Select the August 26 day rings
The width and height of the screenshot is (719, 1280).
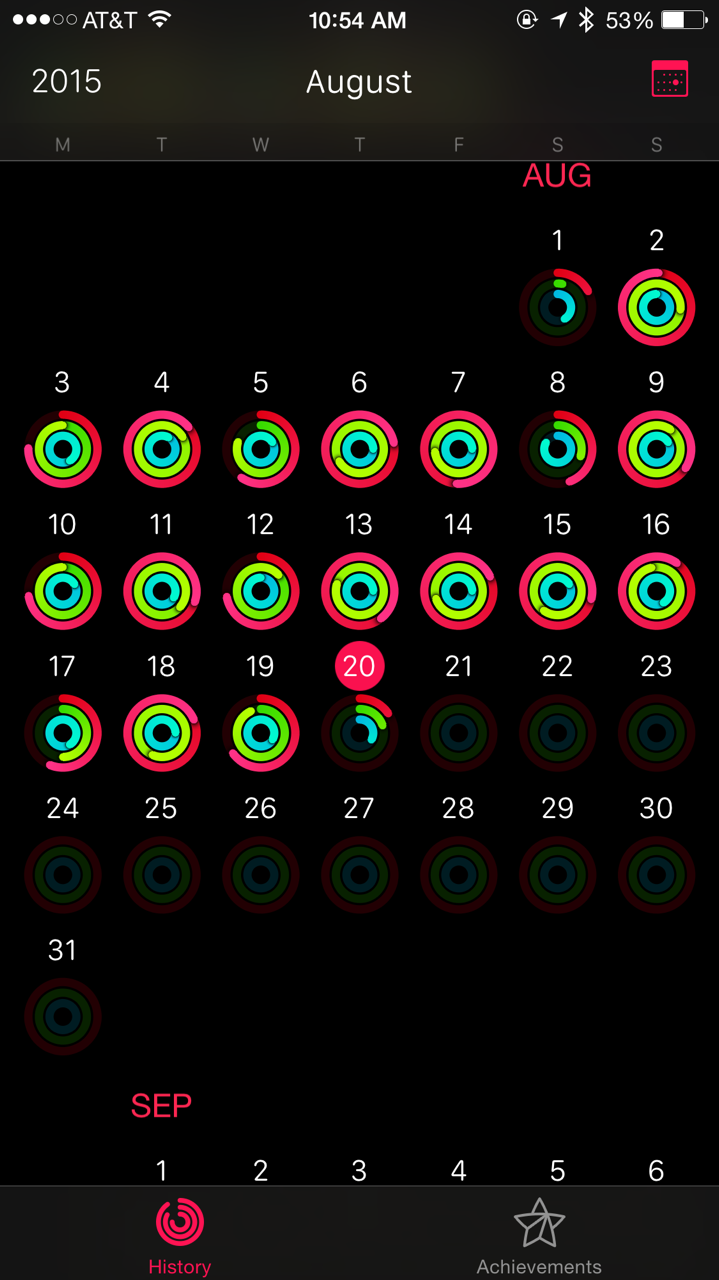[260, 875]
